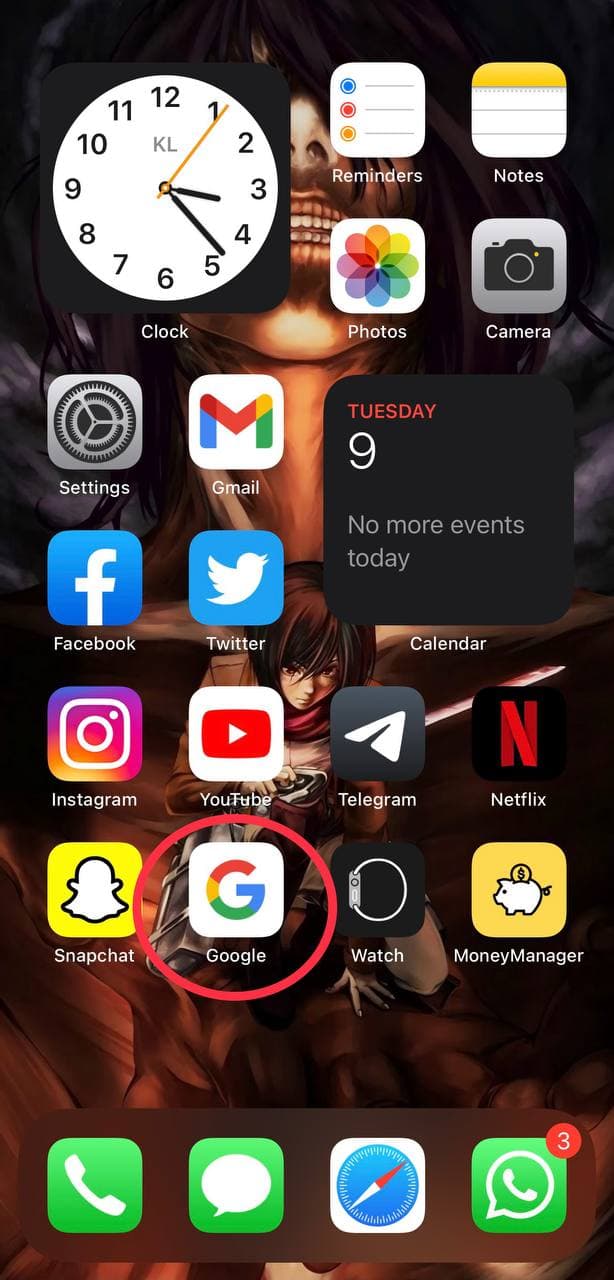Open the Gmail app
The width and height of the screenshot is (614, 1280).
pyautogui.click(x=236, y=422)
